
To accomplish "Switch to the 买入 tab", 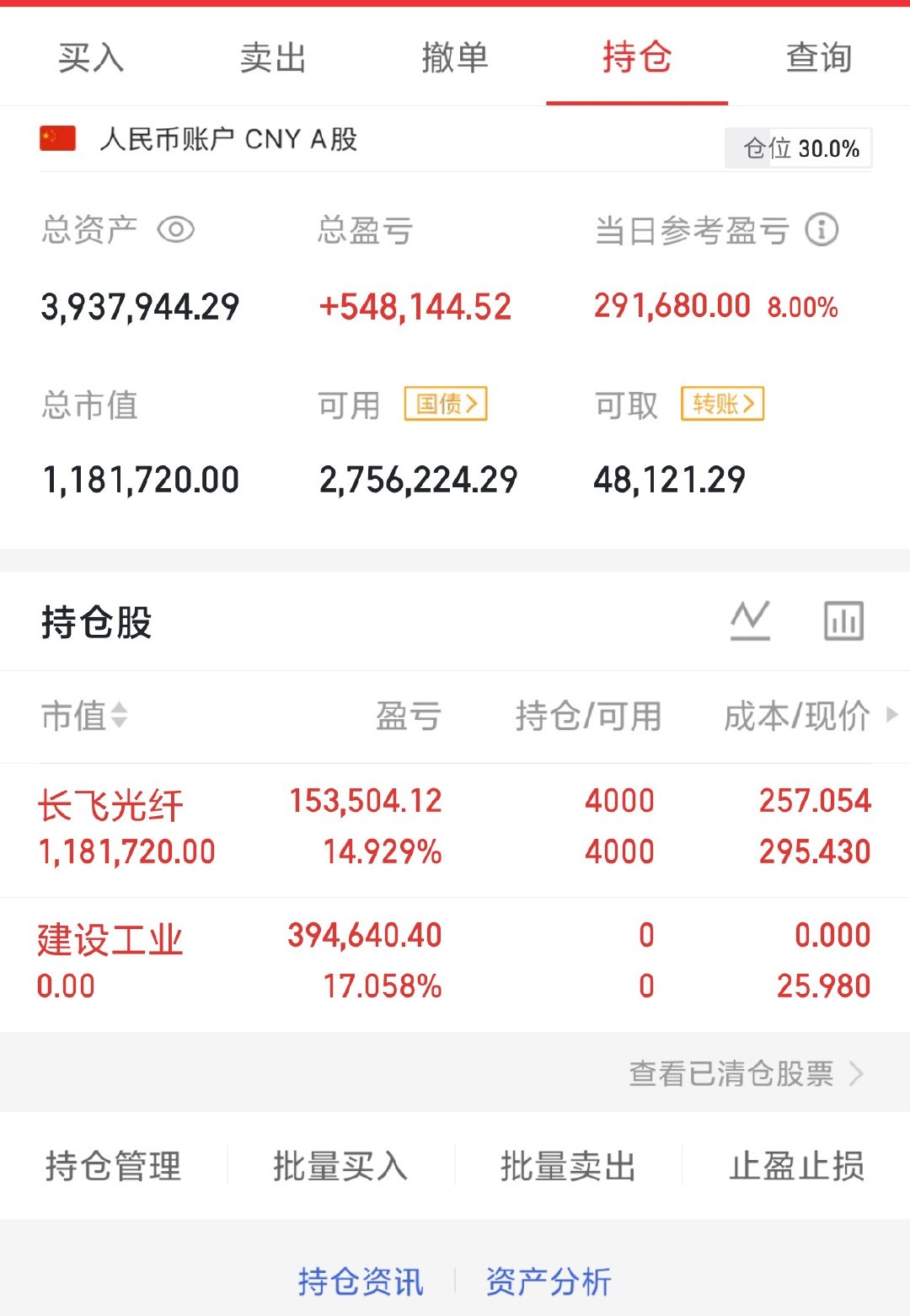I will 90,57.
